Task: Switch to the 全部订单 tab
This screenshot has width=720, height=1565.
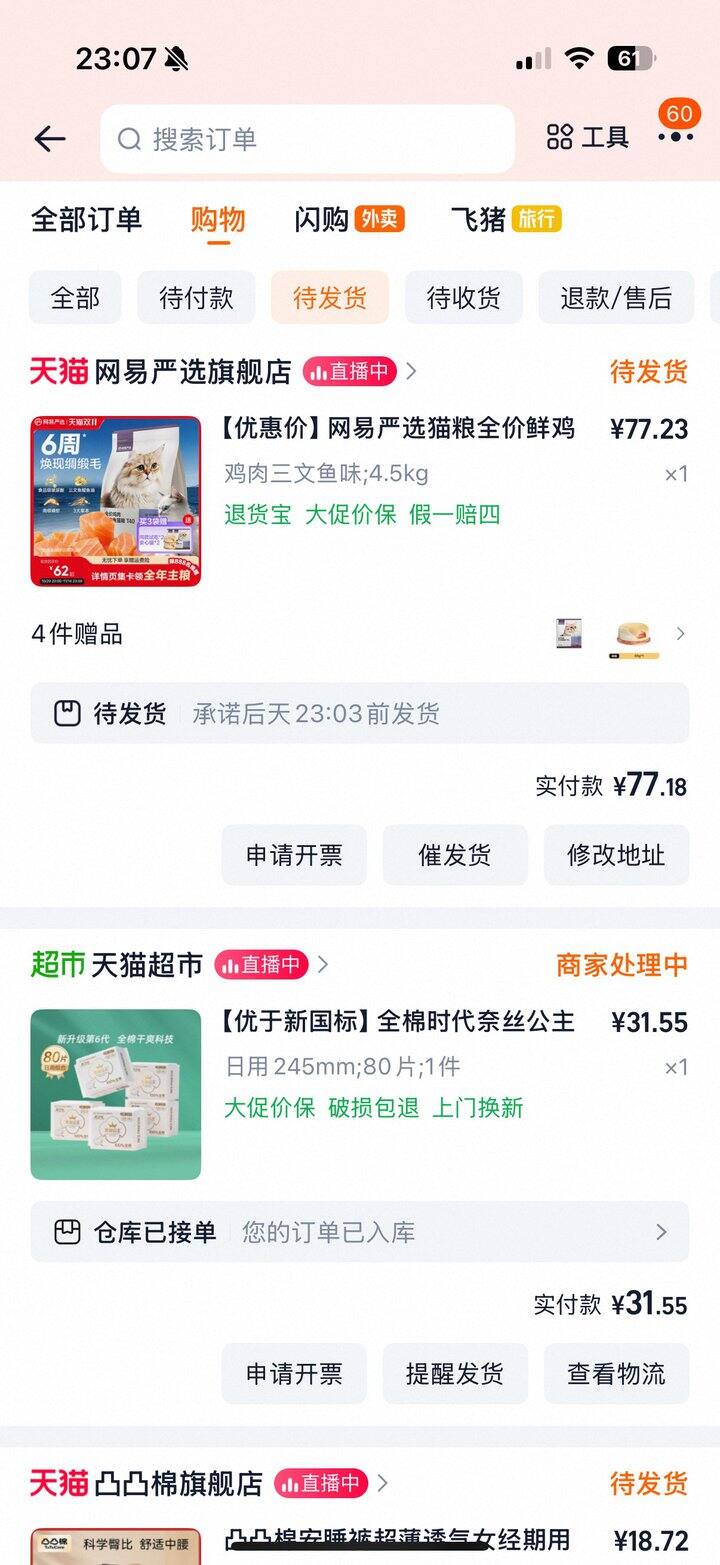Action: coord(86,219)
